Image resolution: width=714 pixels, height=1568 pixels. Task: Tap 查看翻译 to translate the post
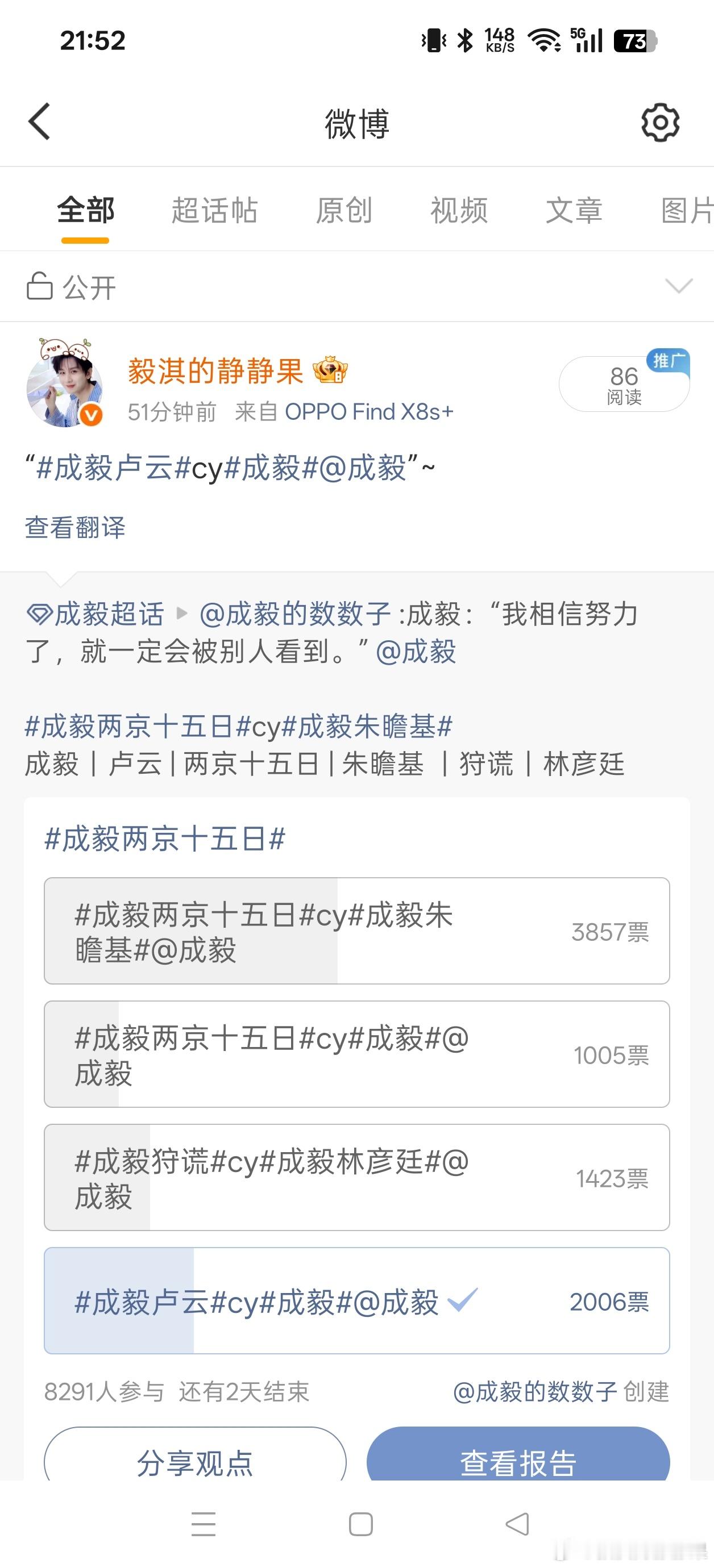[x=76, y=527]
